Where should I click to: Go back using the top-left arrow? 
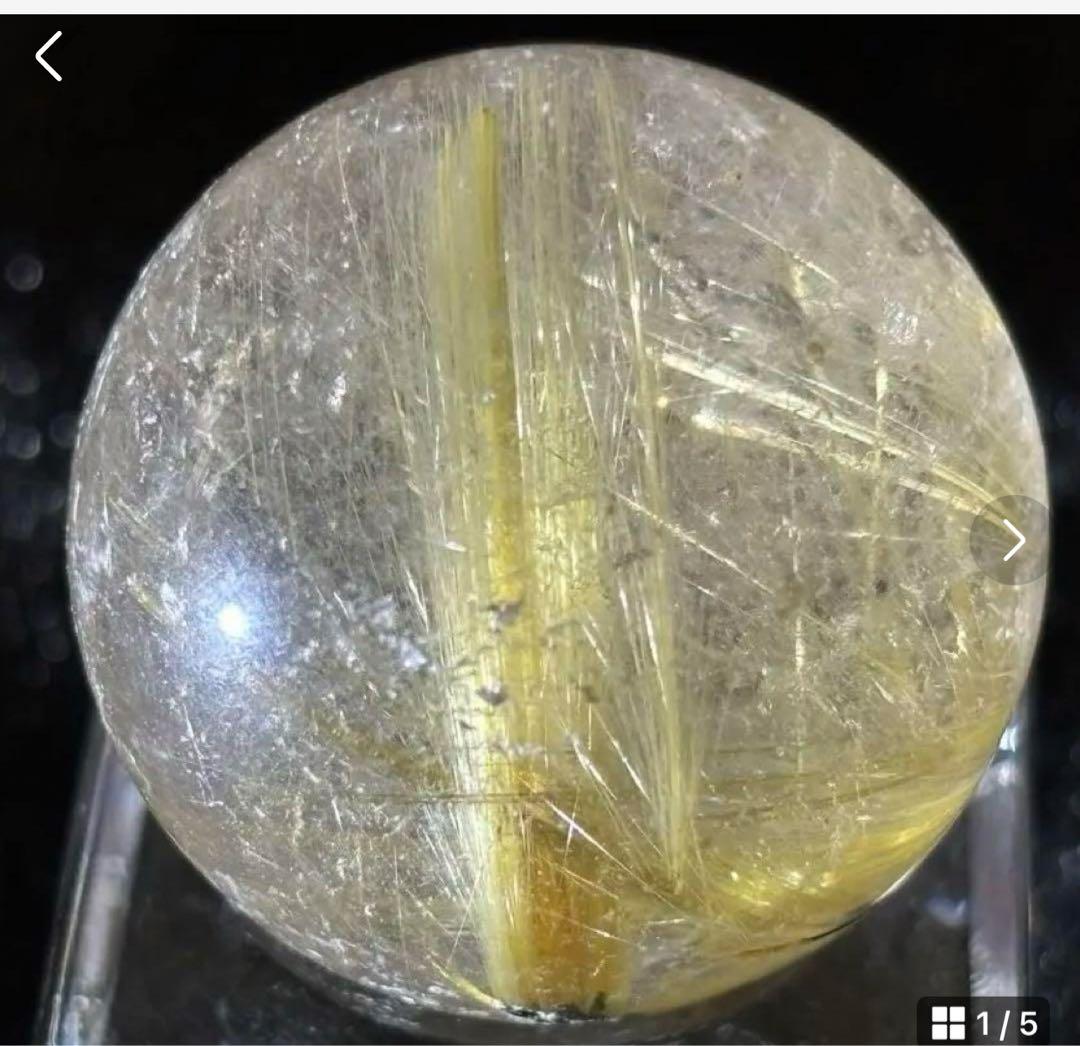49,56
